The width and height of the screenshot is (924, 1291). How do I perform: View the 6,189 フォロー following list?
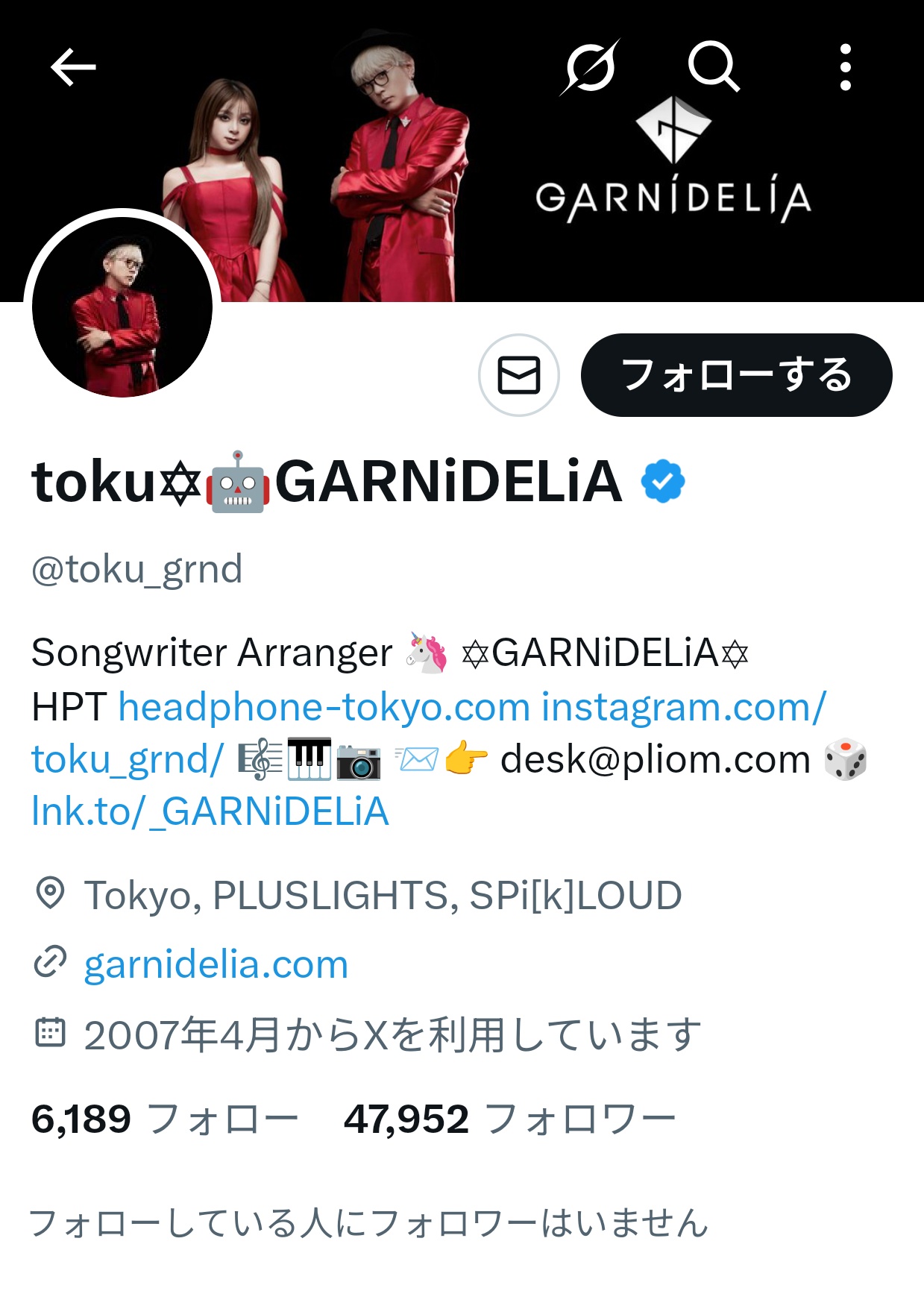click(x=164, y=1119)
